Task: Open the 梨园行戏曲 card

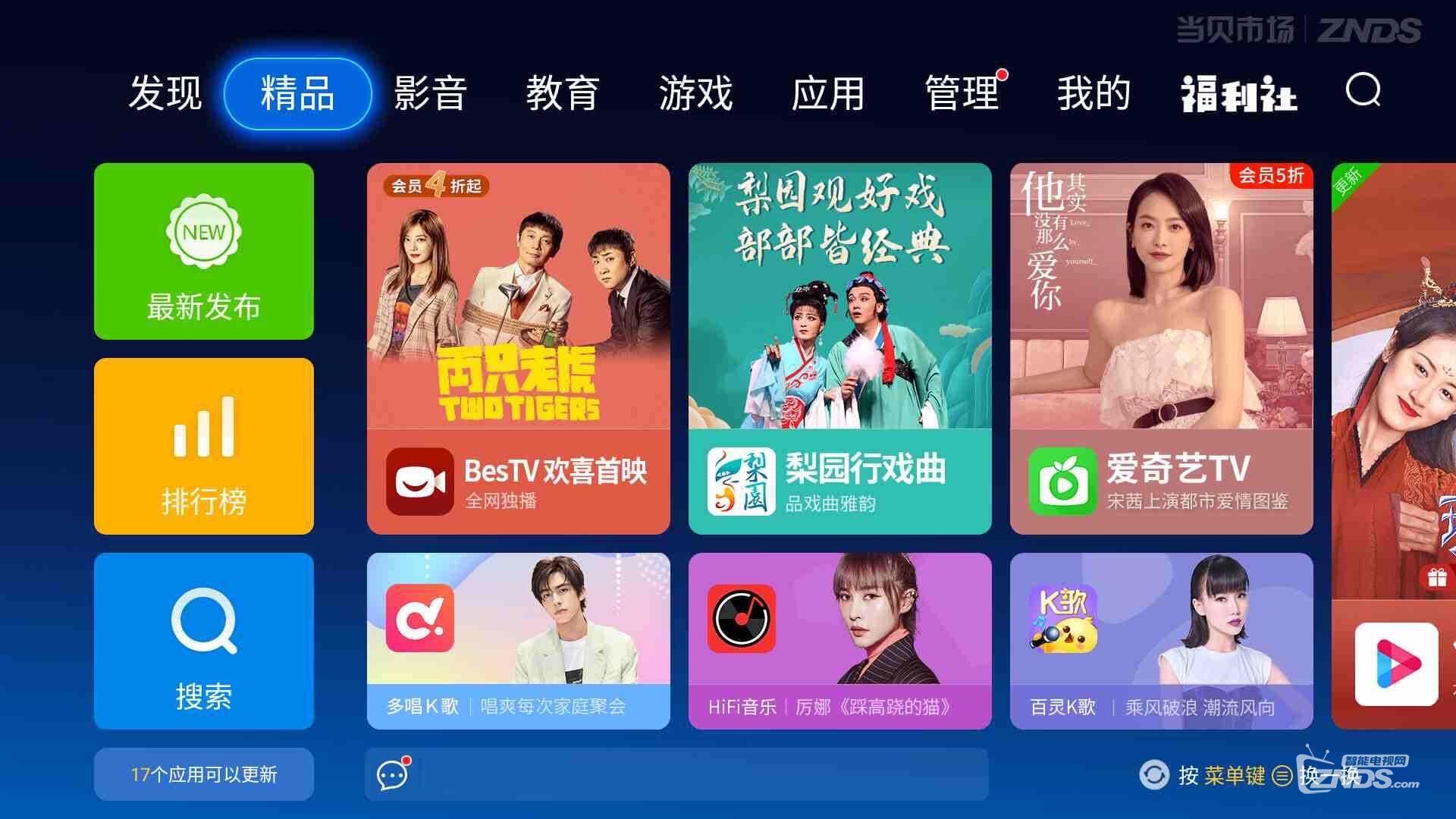Action: pyautogui.click(x=839, y=349)
